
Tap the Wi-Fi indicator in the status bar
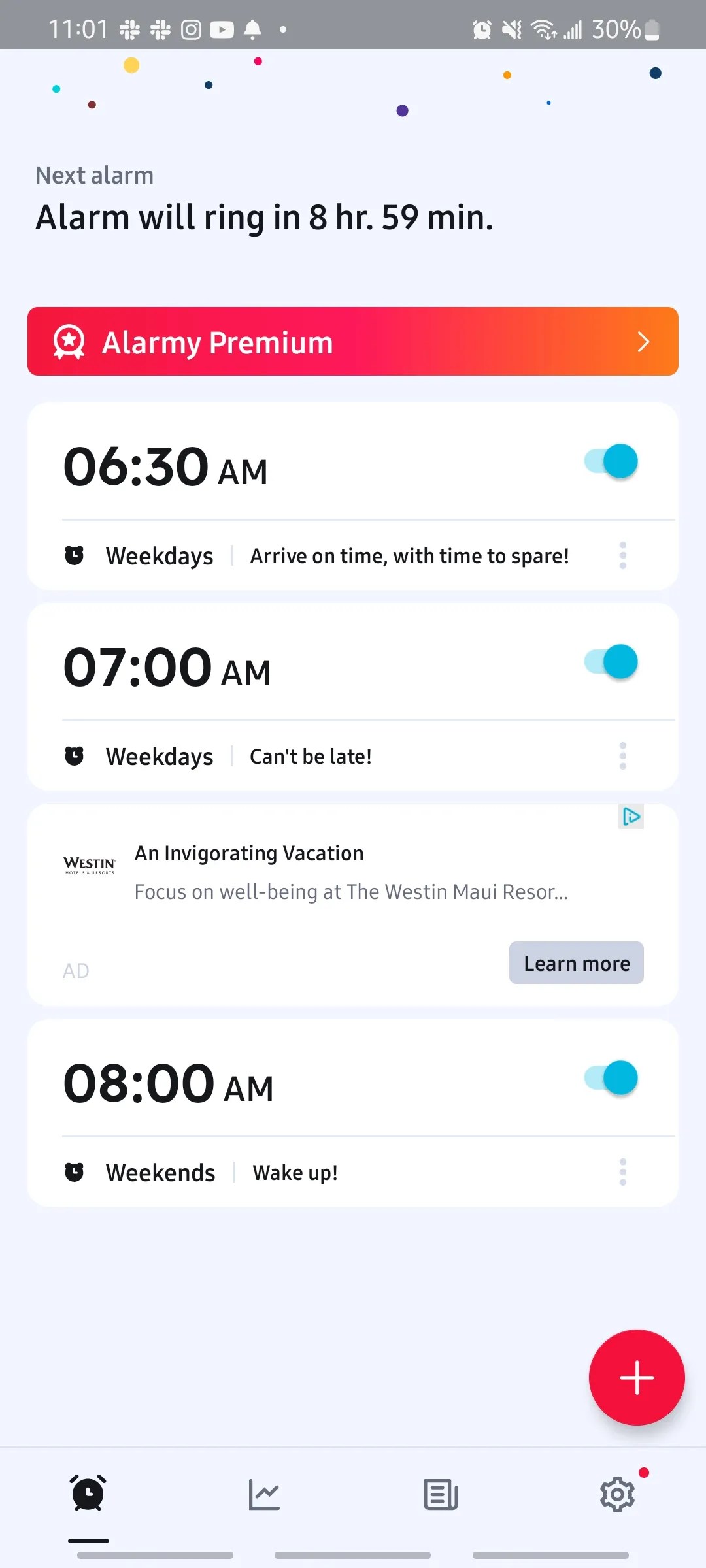[x=545, y=28]
